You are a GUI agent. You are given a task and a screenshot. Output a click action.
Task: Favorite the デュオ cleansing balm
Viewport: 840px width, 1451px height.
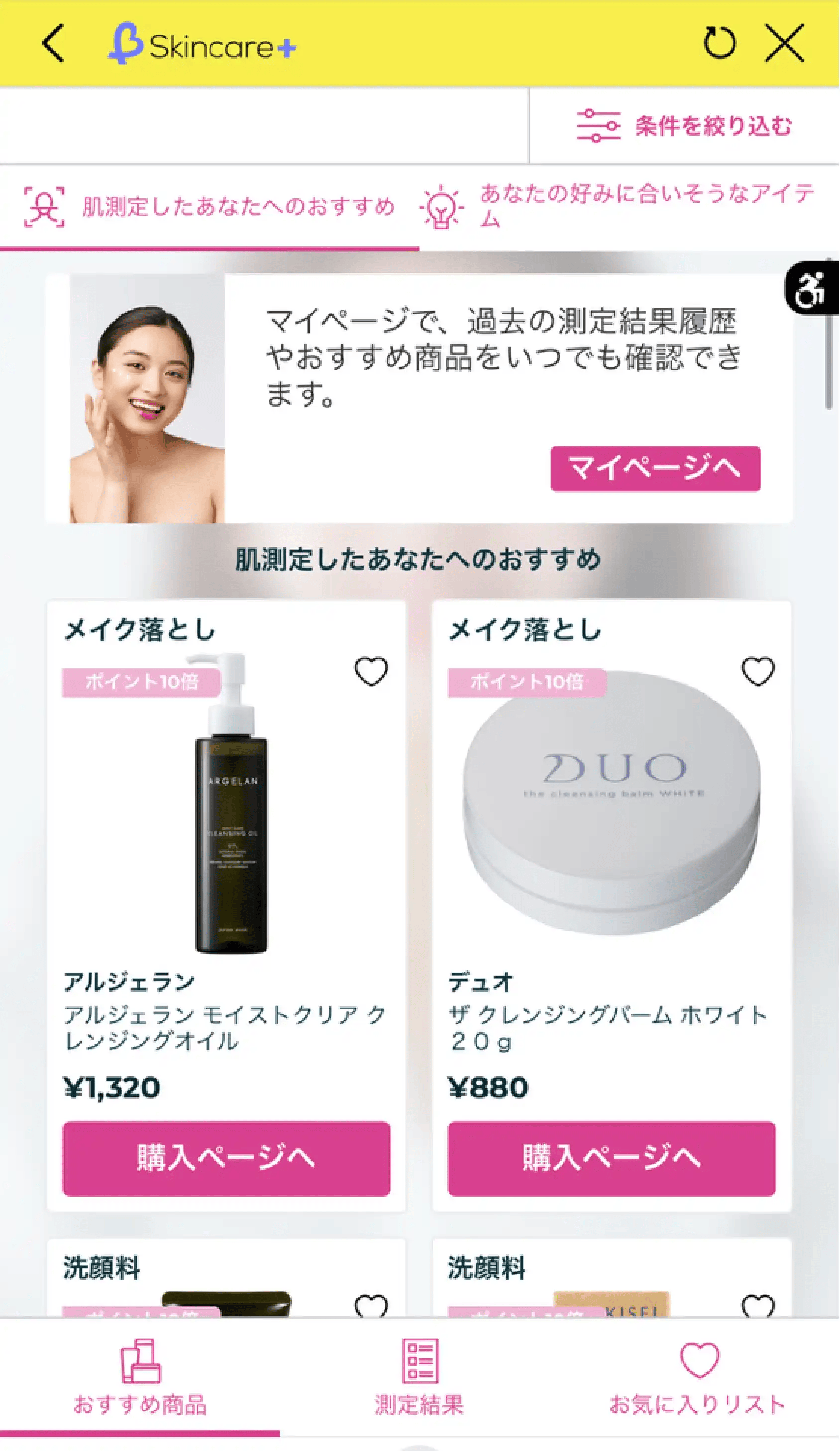coord(758,671)
